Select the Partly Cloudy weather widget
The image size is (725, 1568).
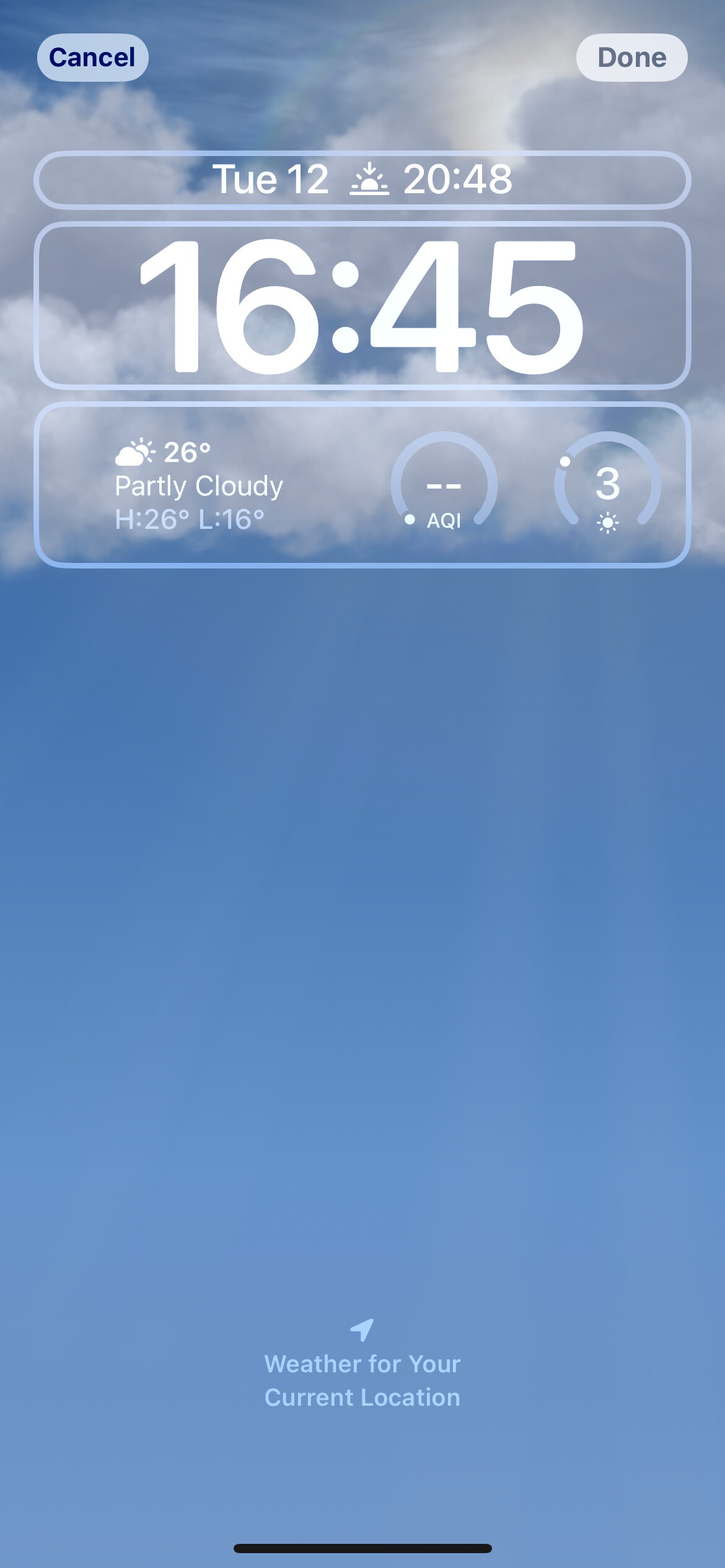(199, 486)
